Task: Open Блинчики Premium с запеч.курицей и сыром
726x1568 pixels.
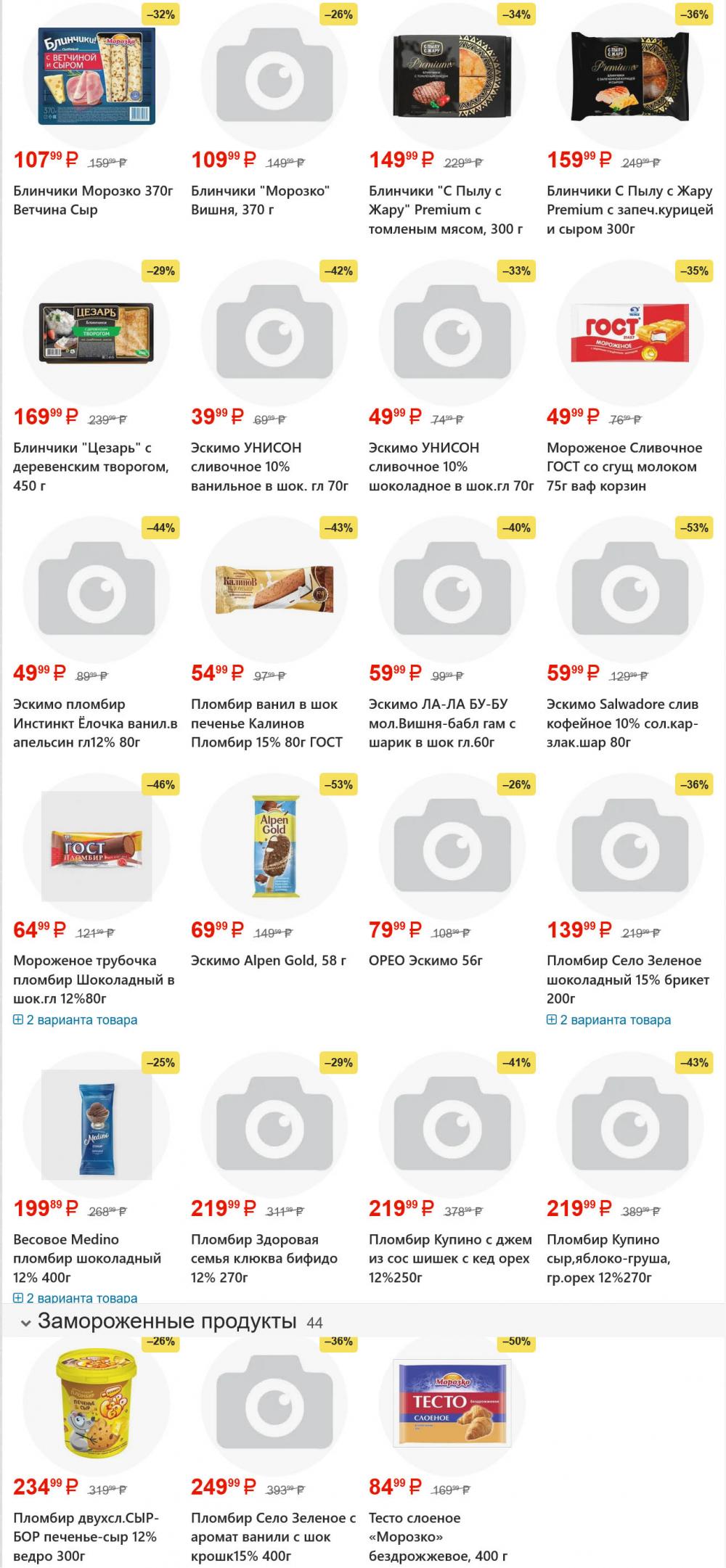Action: tap(629, 210)
